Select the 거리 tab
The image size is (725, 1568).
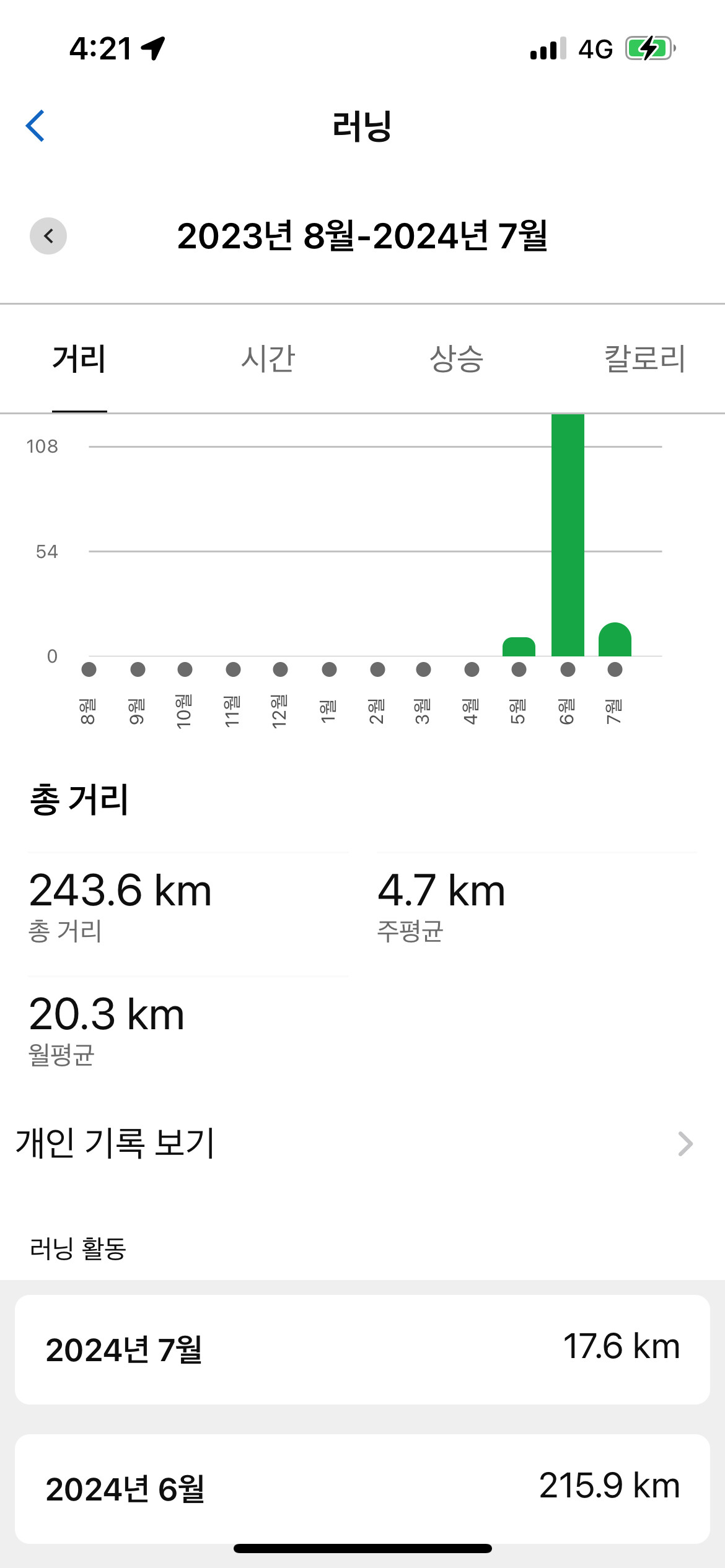[x=79, y=359]
